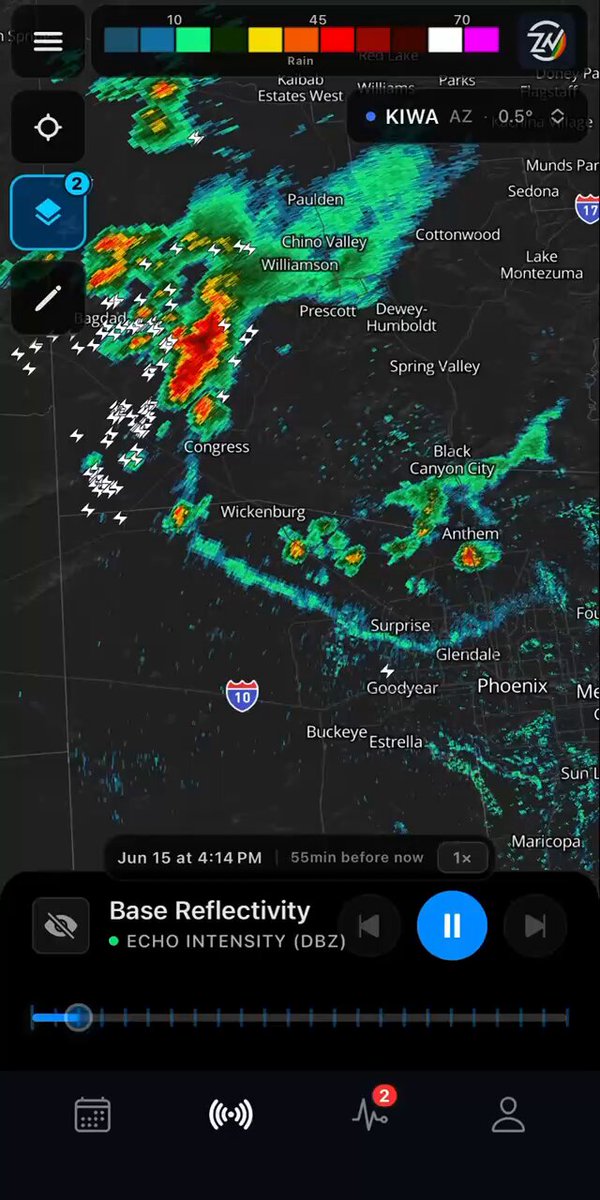Screen dimensions: 600x1200
Task: Activate the drawing pencil tool
Action: [47, 298]
